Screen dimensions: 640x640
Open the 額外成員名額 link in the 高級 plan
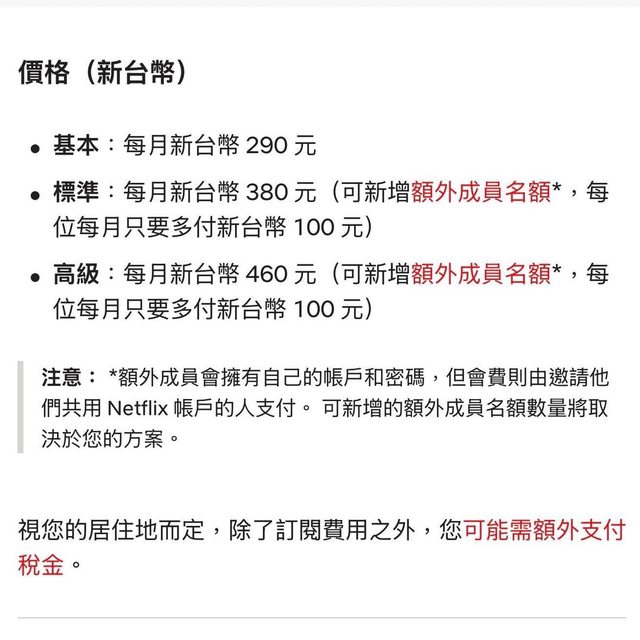tap(480, 273)
